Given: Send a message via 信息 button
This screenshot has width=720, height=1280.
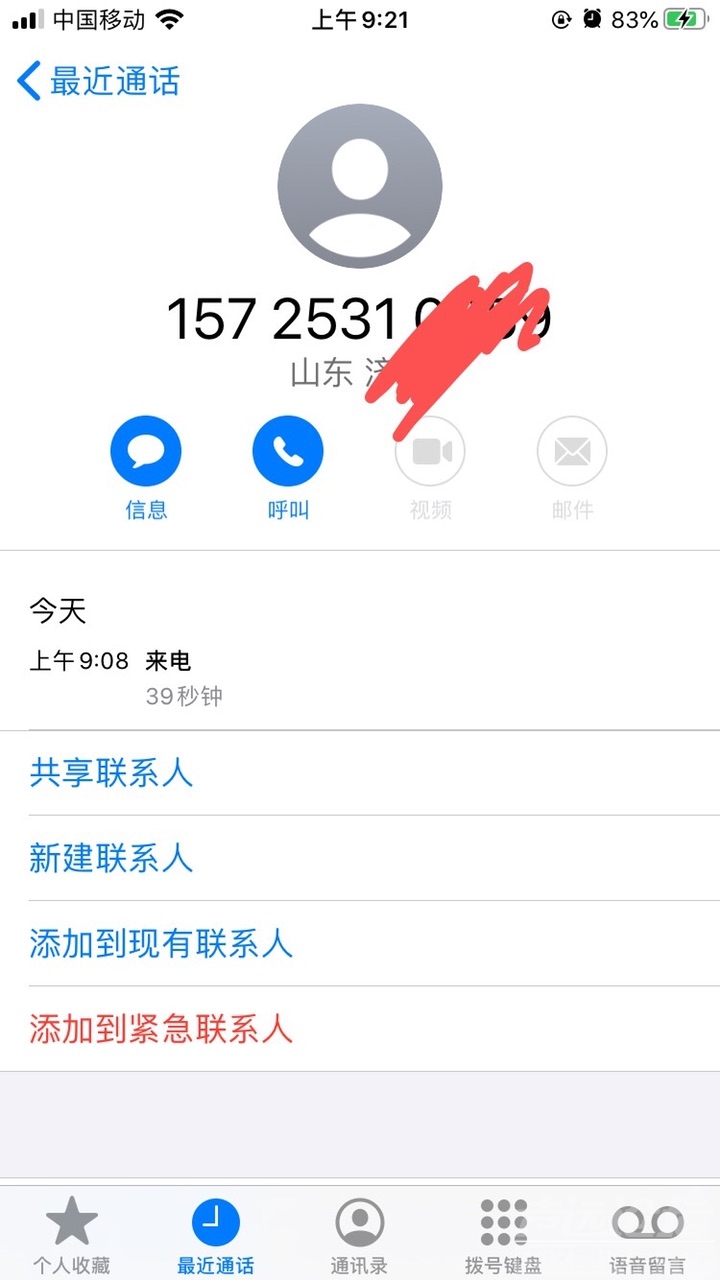Looking at the screenshot, I should [x=146, y=453].
